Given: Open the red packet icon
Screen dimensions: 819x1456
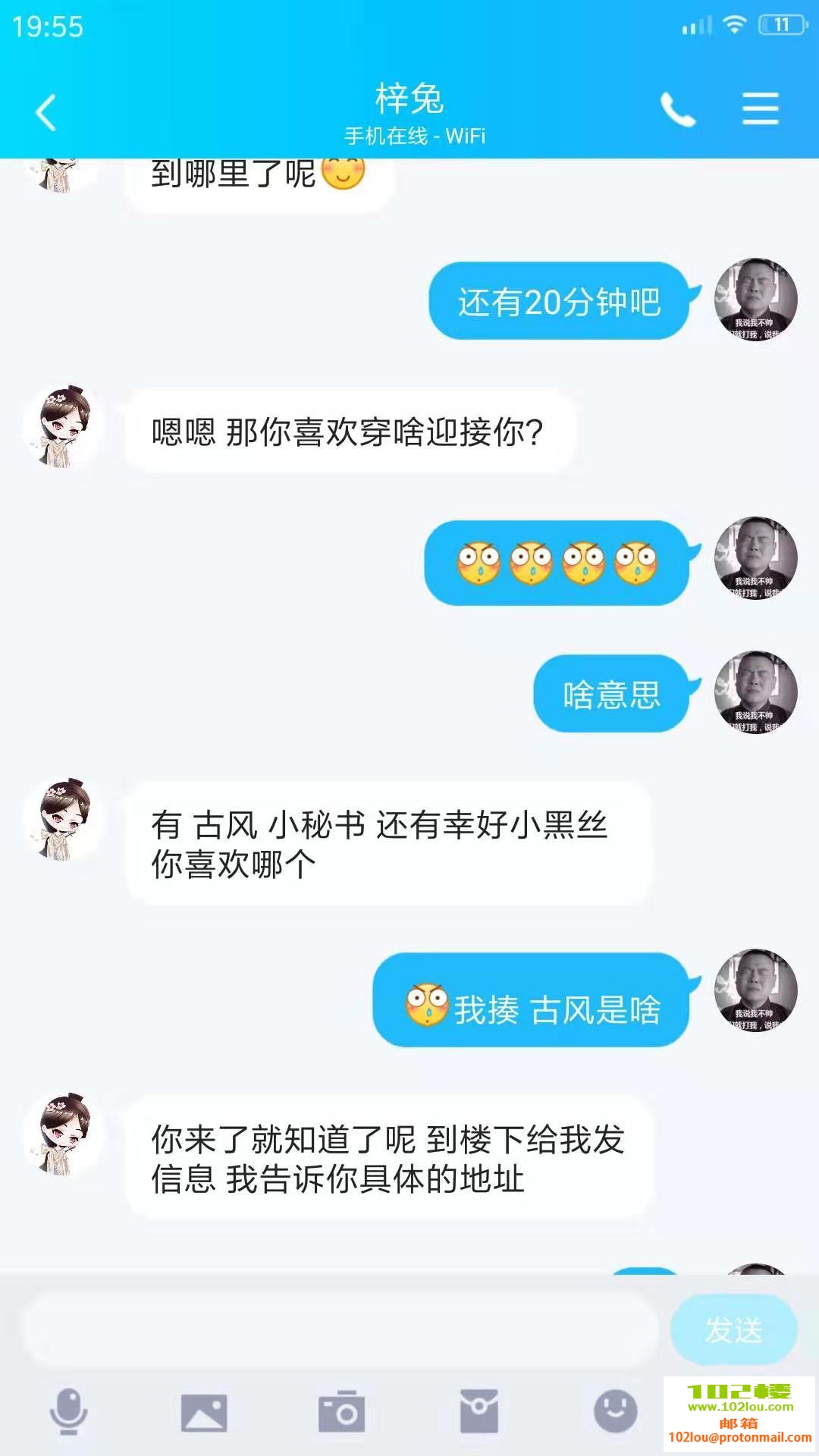Looking at the screenshot, I should [x=479, y=1412].
